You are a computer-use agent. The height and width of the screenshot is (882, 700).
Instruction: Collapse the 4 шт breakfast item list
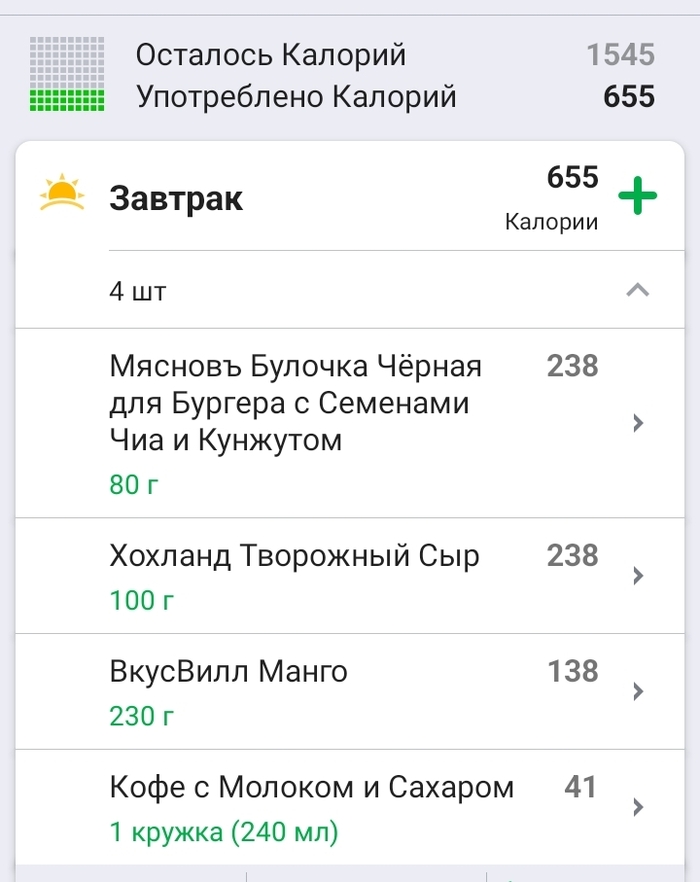click(637, 291)
